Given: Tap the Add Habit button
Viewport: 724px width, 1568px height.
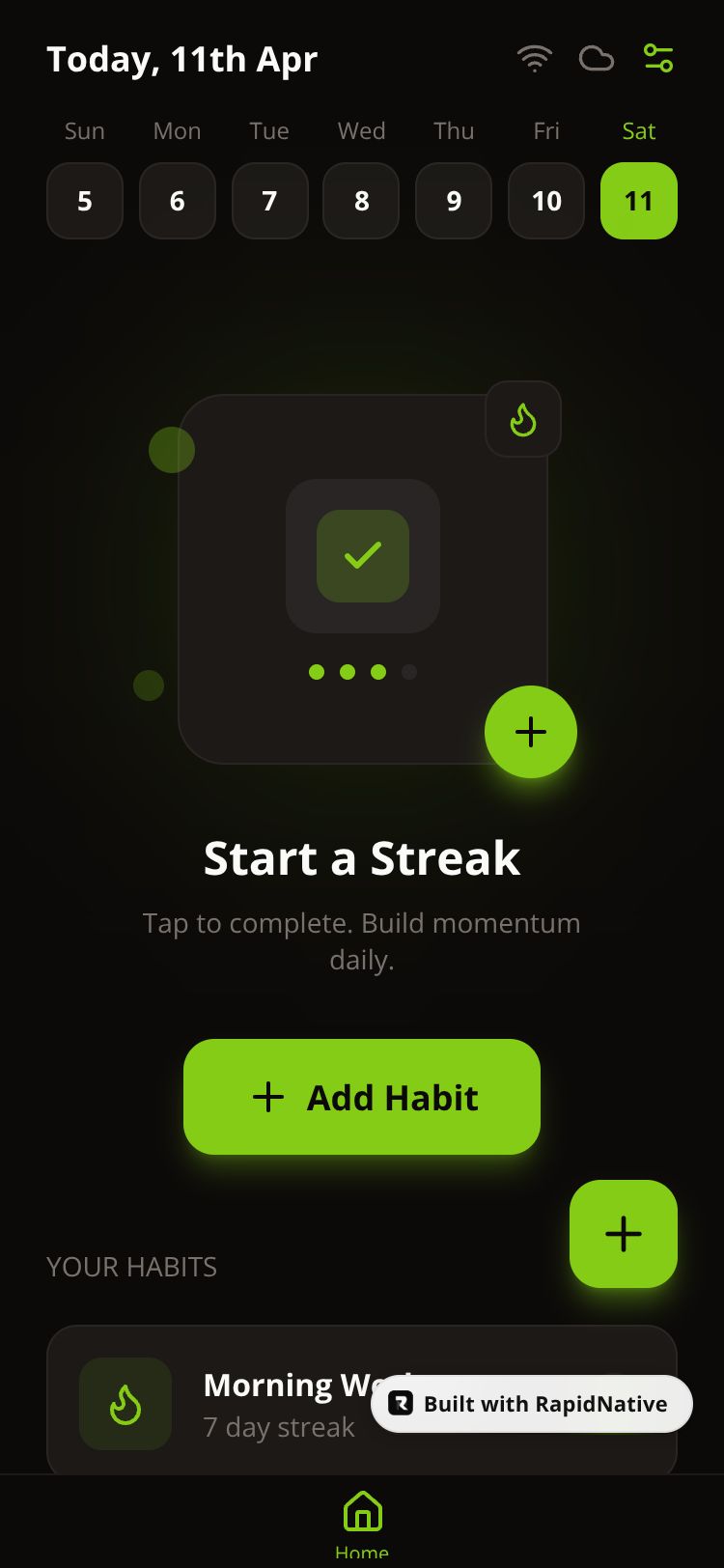Looking at the screenshot, I should tap(362, 1097).
